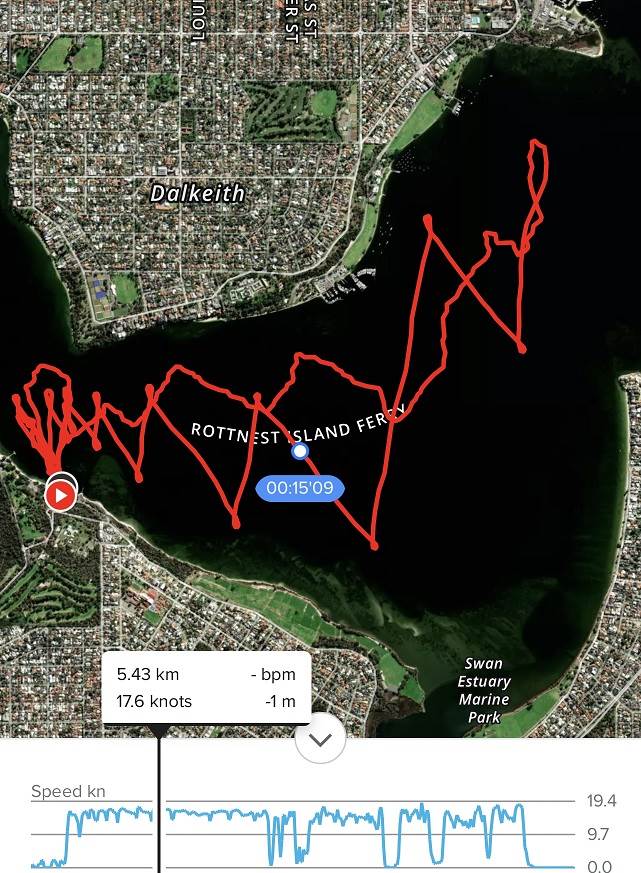641x873 pixels.
Task: Tap the 00:15'09 time marker on route
Action: tap(300, 489)
